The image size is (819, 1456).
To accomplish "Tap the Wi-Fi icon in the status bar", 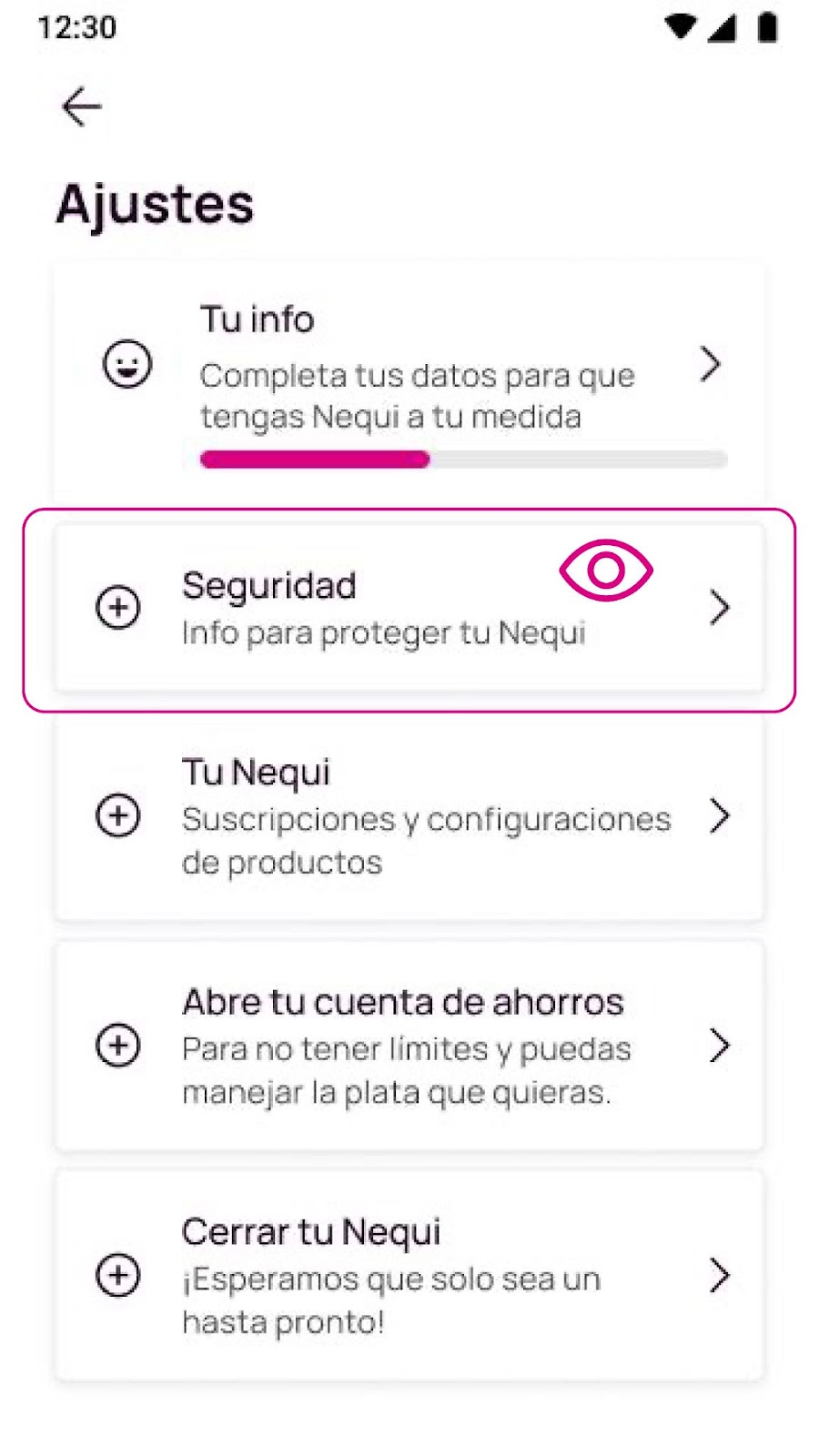I will (x=679, y=27).
